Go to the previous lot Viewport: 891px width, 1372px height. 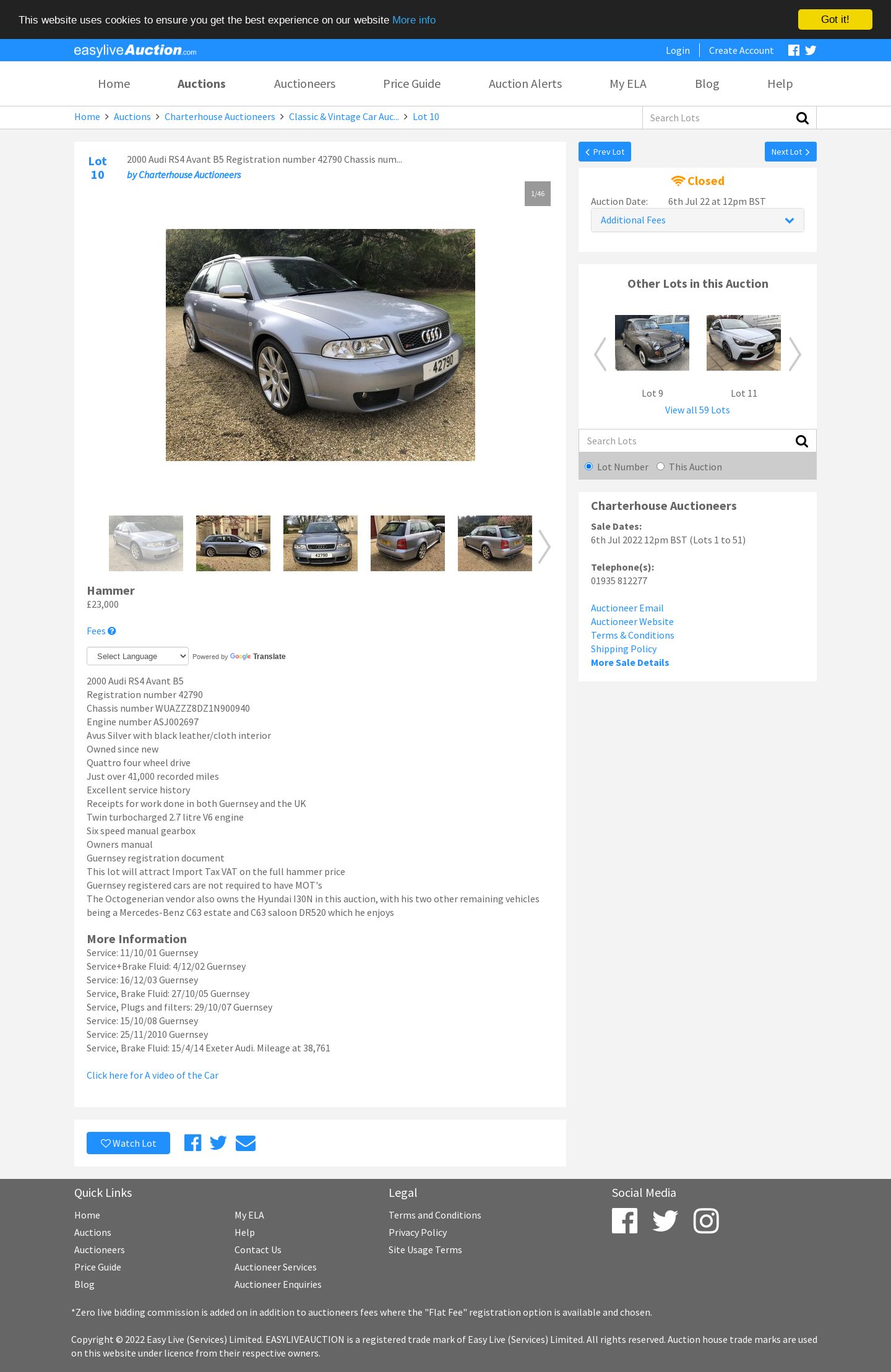click(605, 152)
